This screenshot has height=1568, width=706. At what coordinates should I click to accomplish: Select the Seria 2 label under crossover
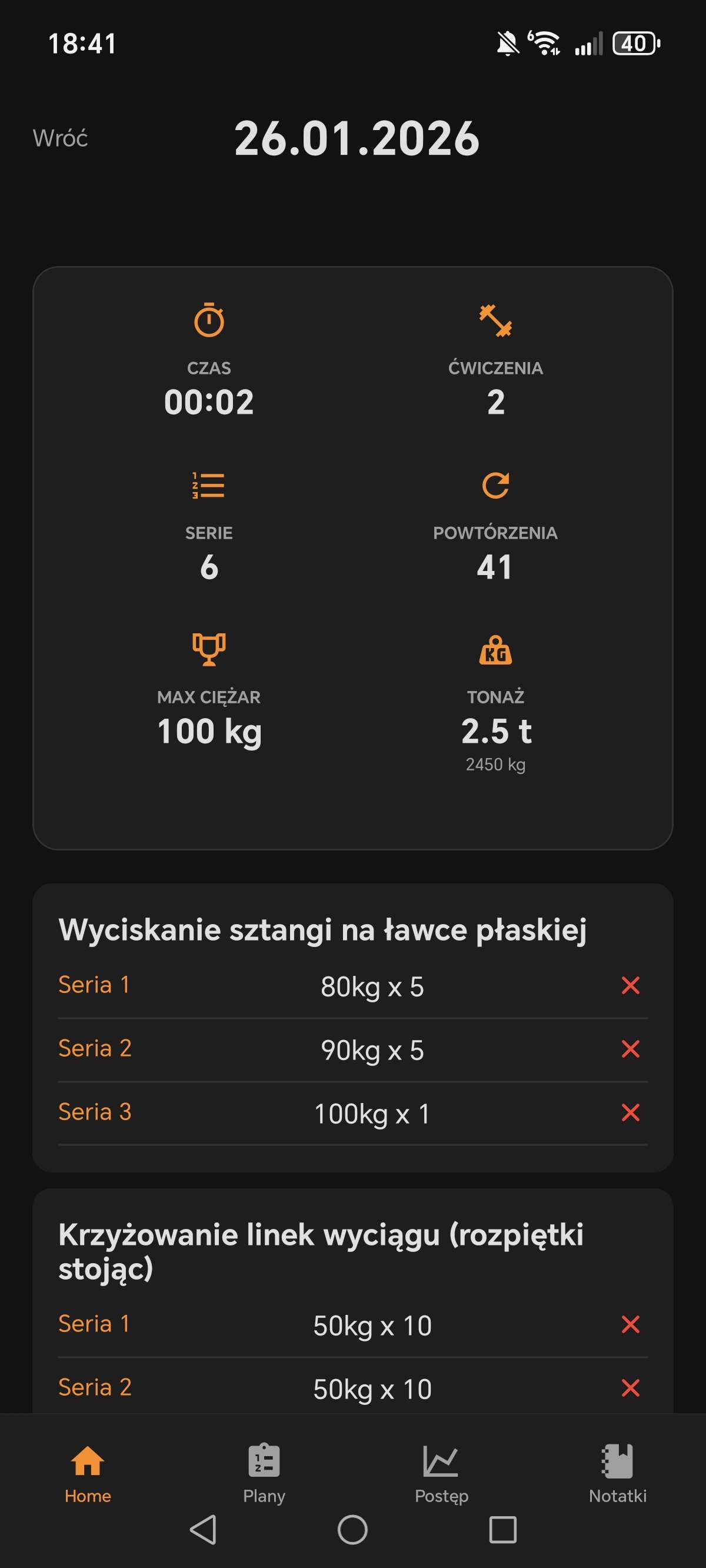click(x=95, y=1387)
